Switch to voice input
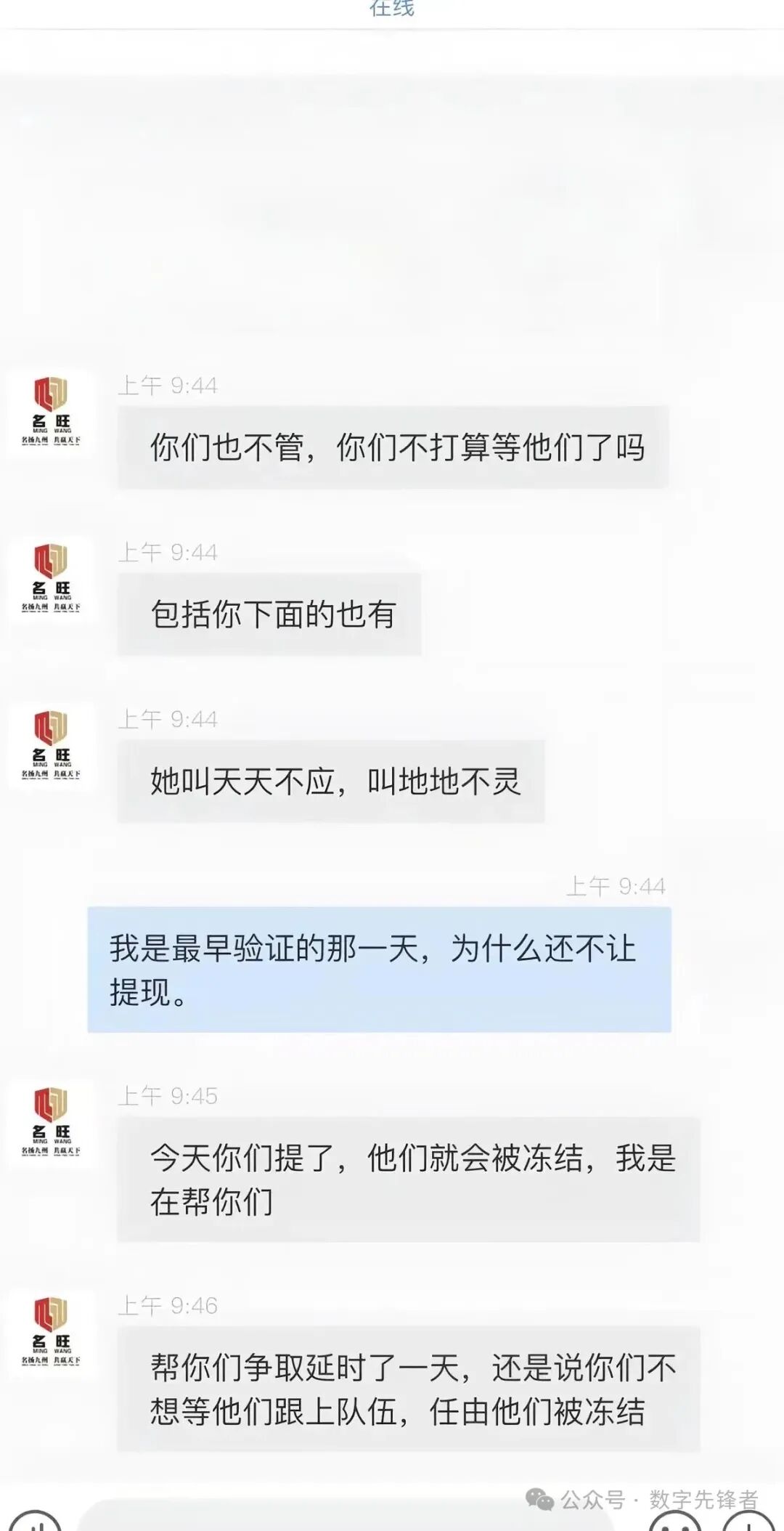The height and width of the screenshot is (1531, 784). tap(33, 1522)
